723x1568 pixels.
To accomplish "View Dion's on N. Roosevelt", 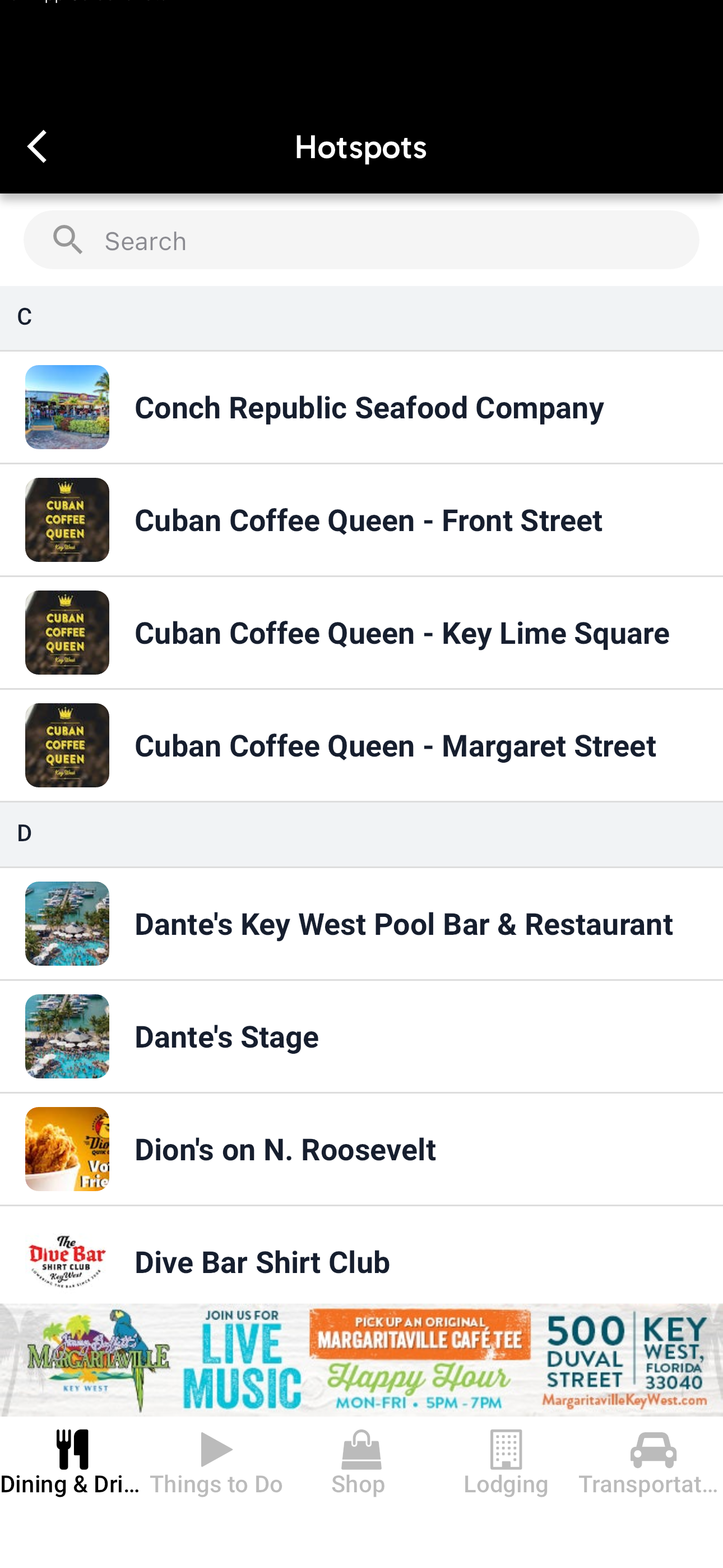I will (x=361, y=1149).
